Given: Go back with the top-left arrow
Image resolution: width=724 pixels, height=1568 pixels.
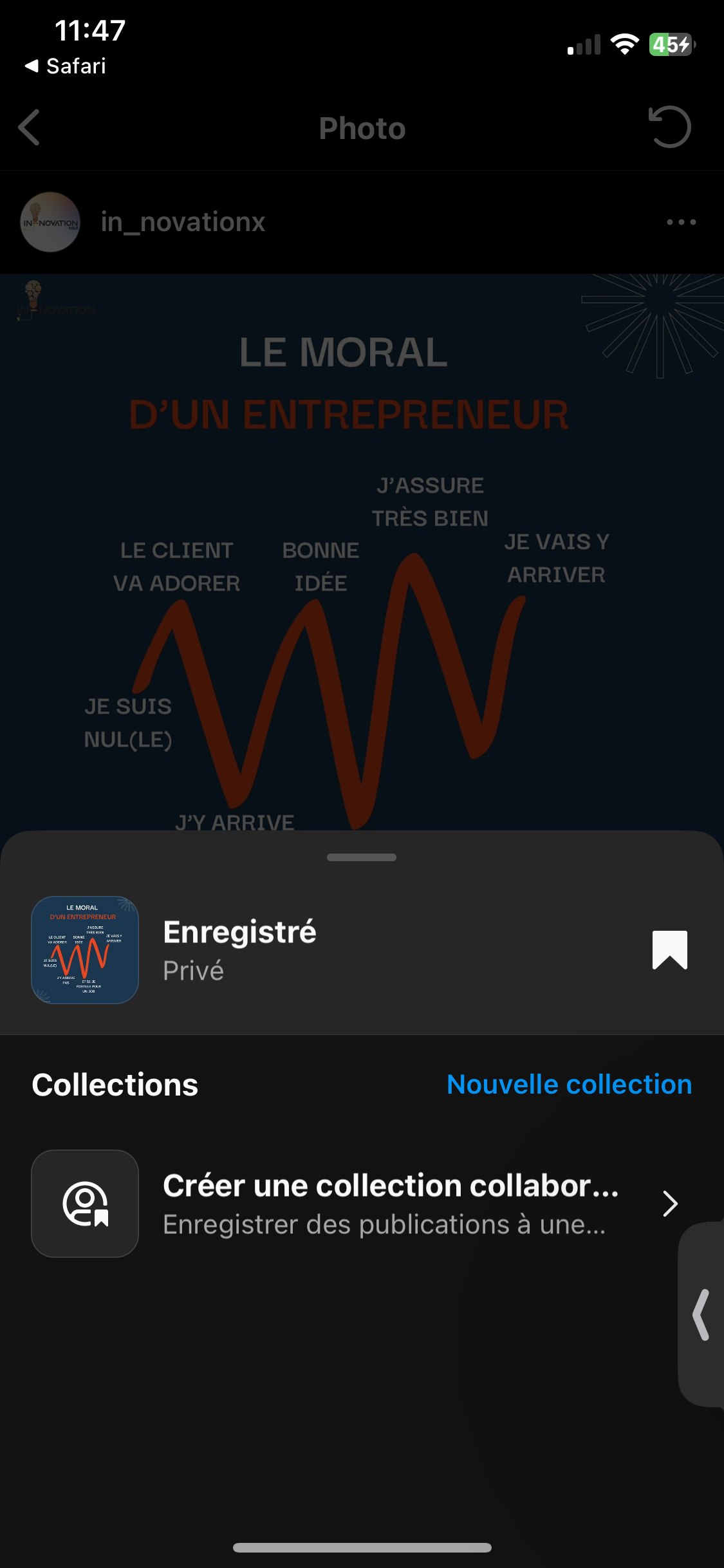Looking at the screenshot, I should pos(30,127).
